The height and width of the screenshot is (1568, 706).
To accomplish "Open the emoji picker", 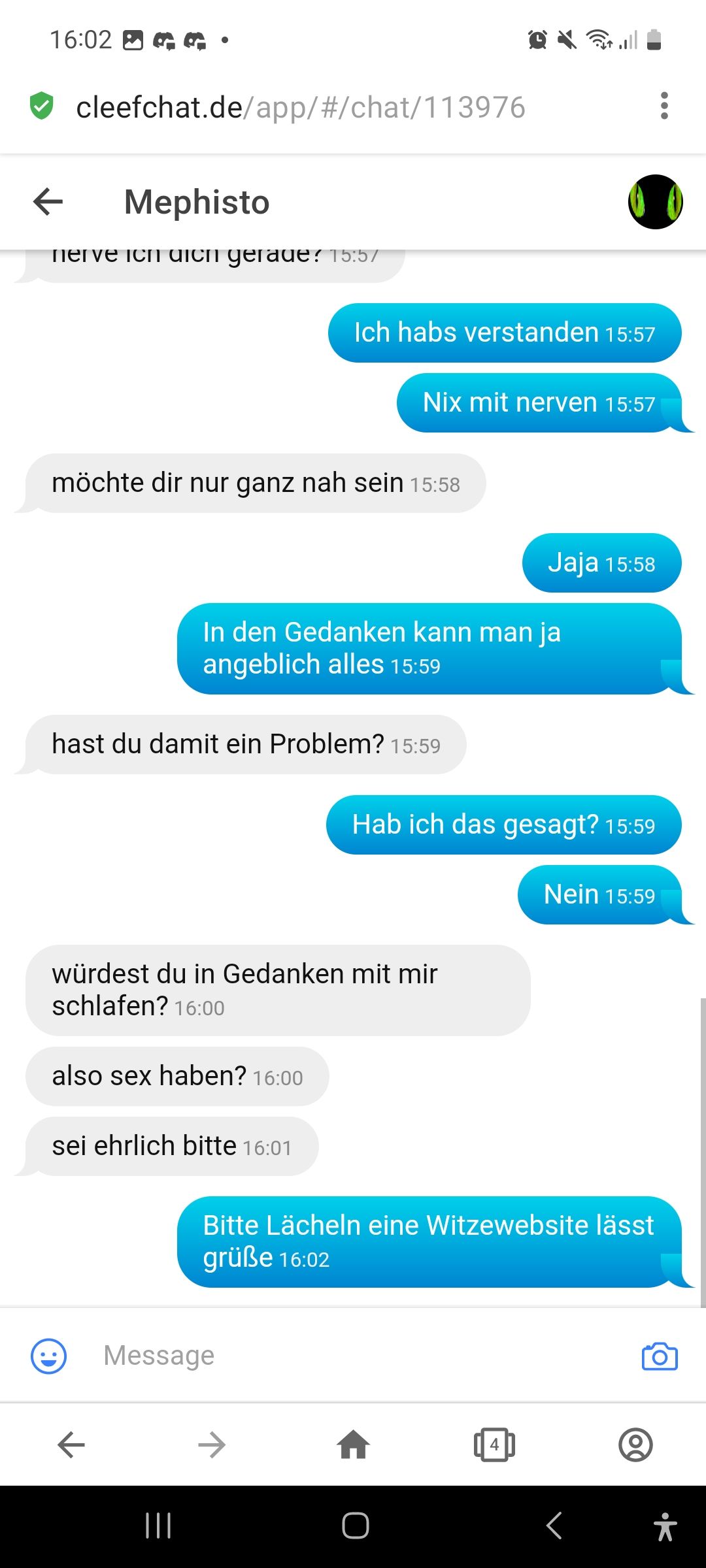I will pyautogui.click(x=49, y=1356).
